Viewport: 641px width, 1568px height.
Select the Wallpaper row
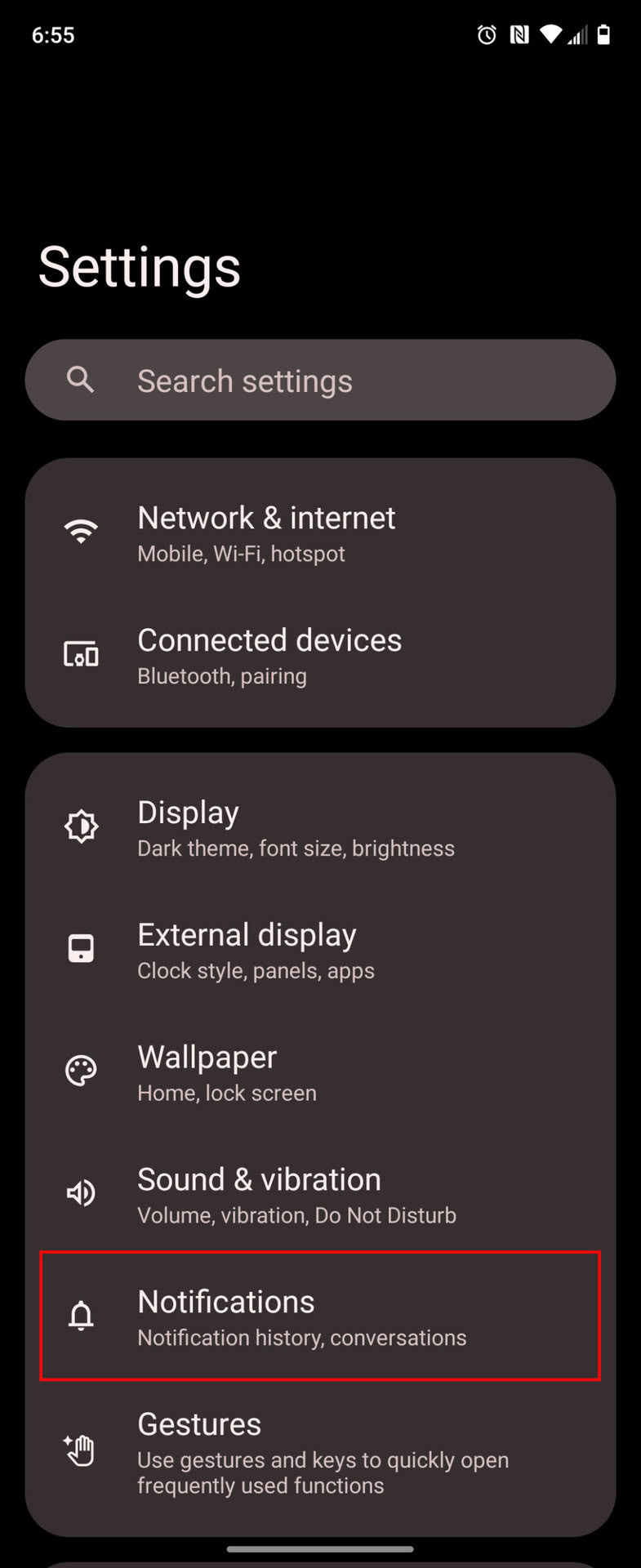(320, 1073)
